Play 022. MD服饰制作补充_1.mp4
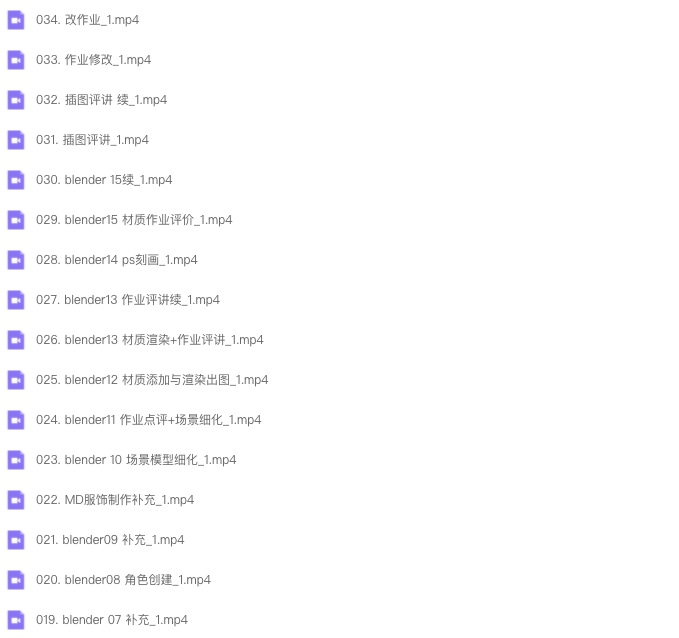 (x=115, y=500)
